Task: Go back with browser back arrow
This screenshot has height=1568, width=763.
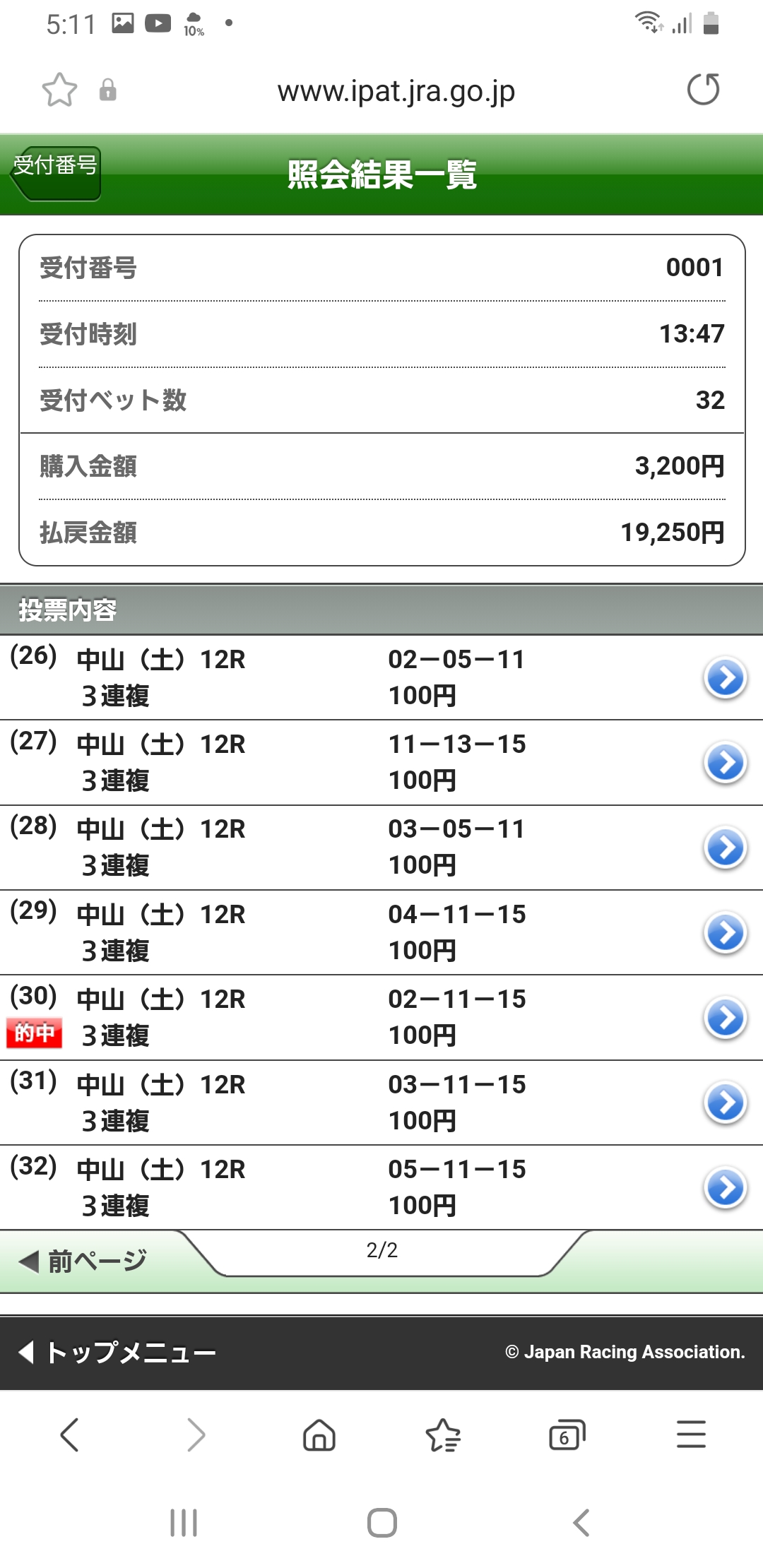Action: pos(69,1435)
